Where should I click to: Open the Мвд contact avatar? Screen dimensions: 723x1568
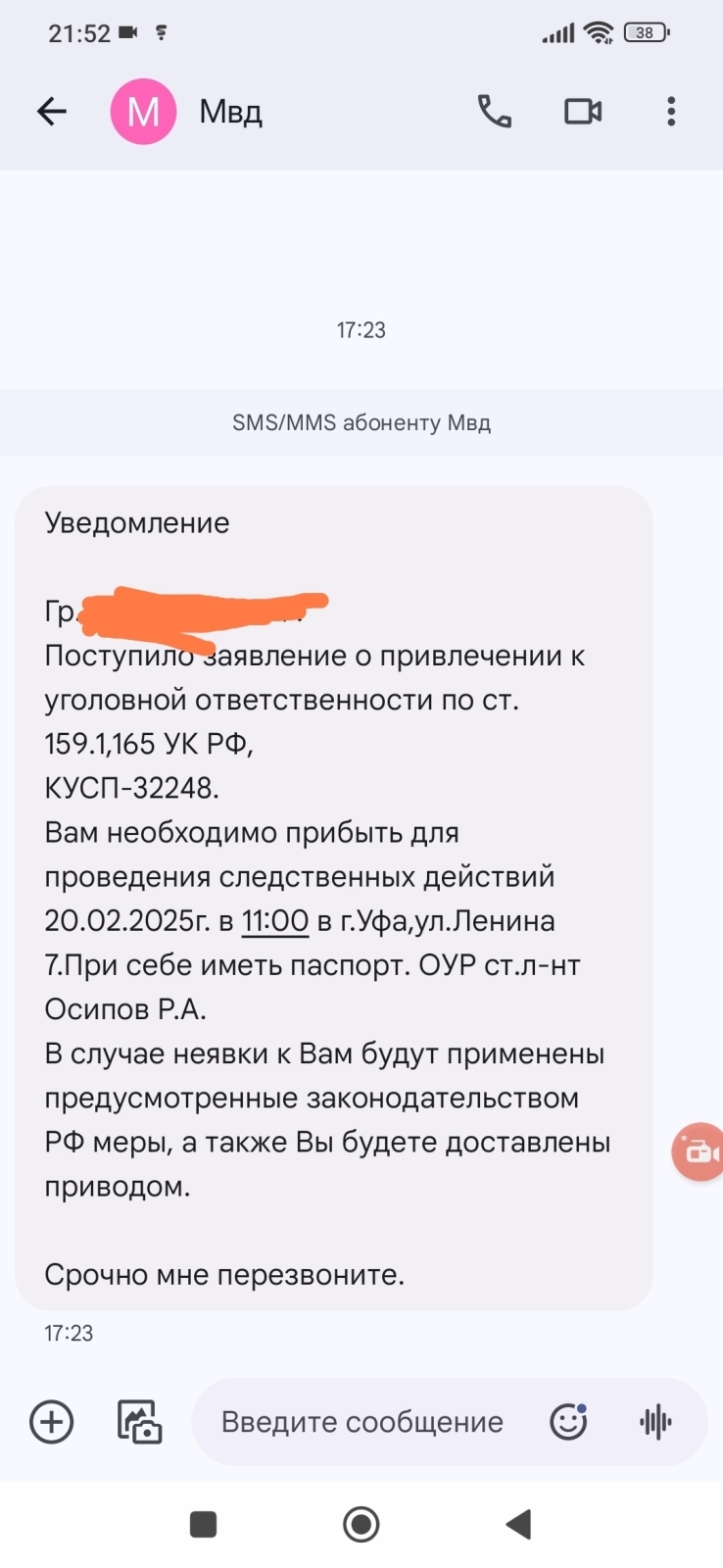143,112
